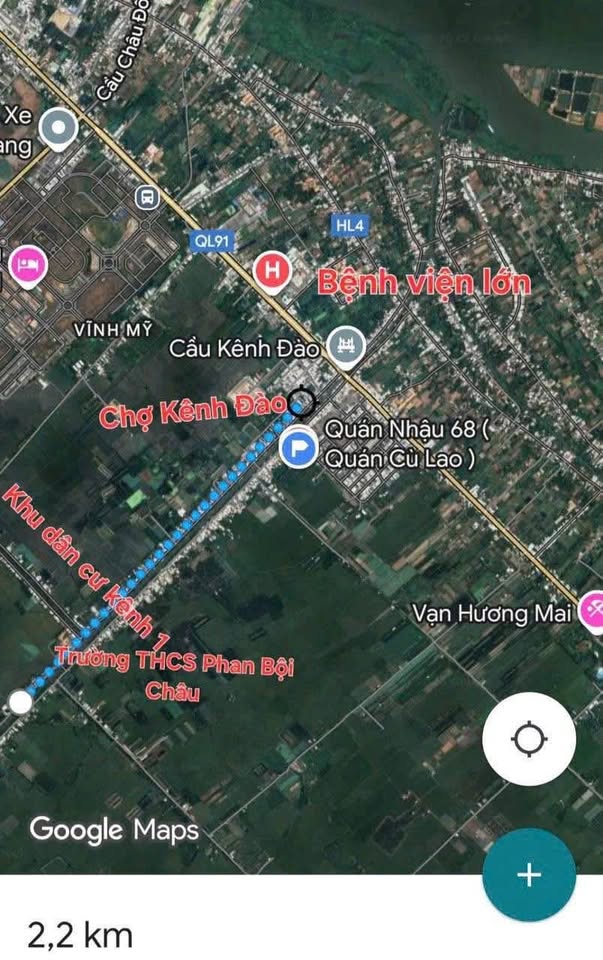Select the bus station marker

tap(148, 197)
